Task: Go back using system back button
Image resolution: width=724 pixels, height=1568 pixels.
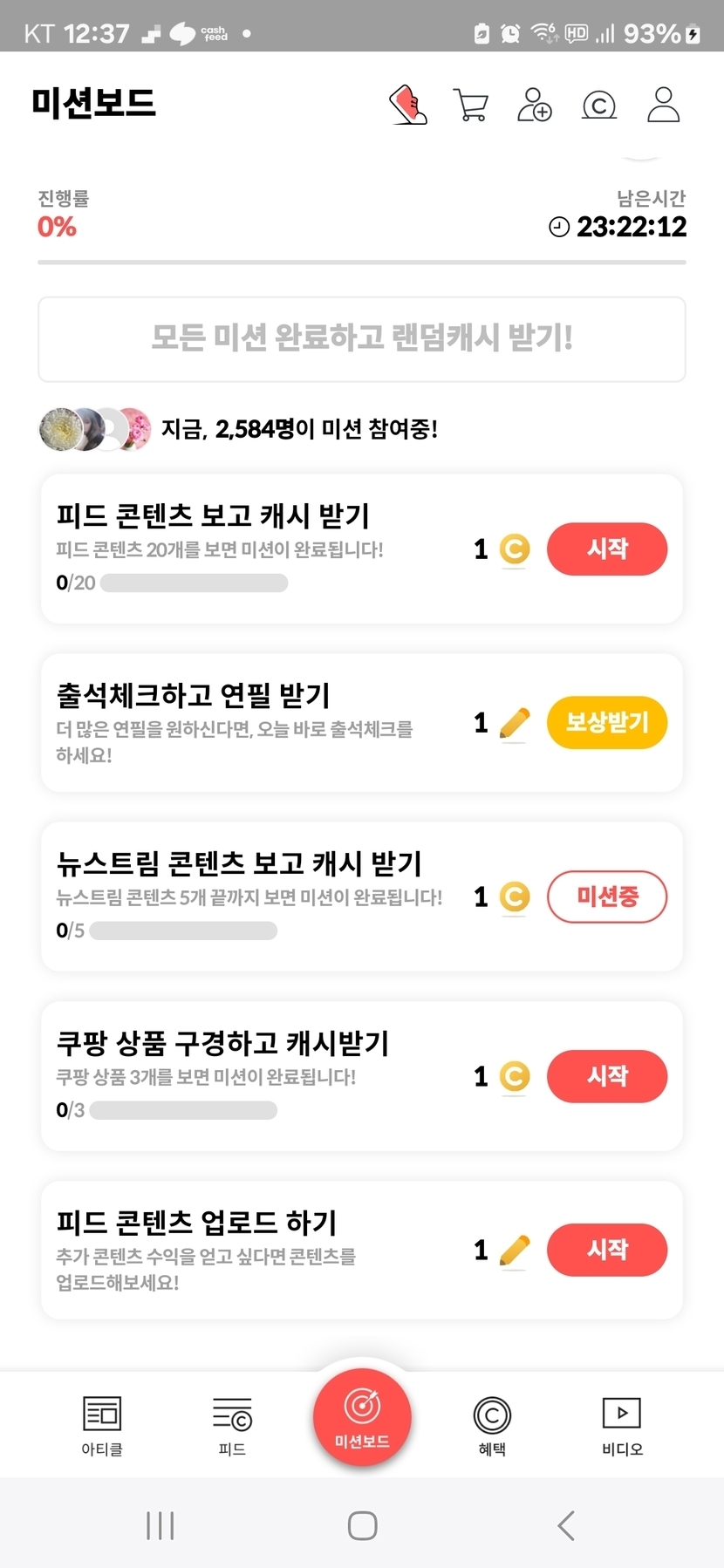Action: pyautogui.click(x=566, y=1525)
